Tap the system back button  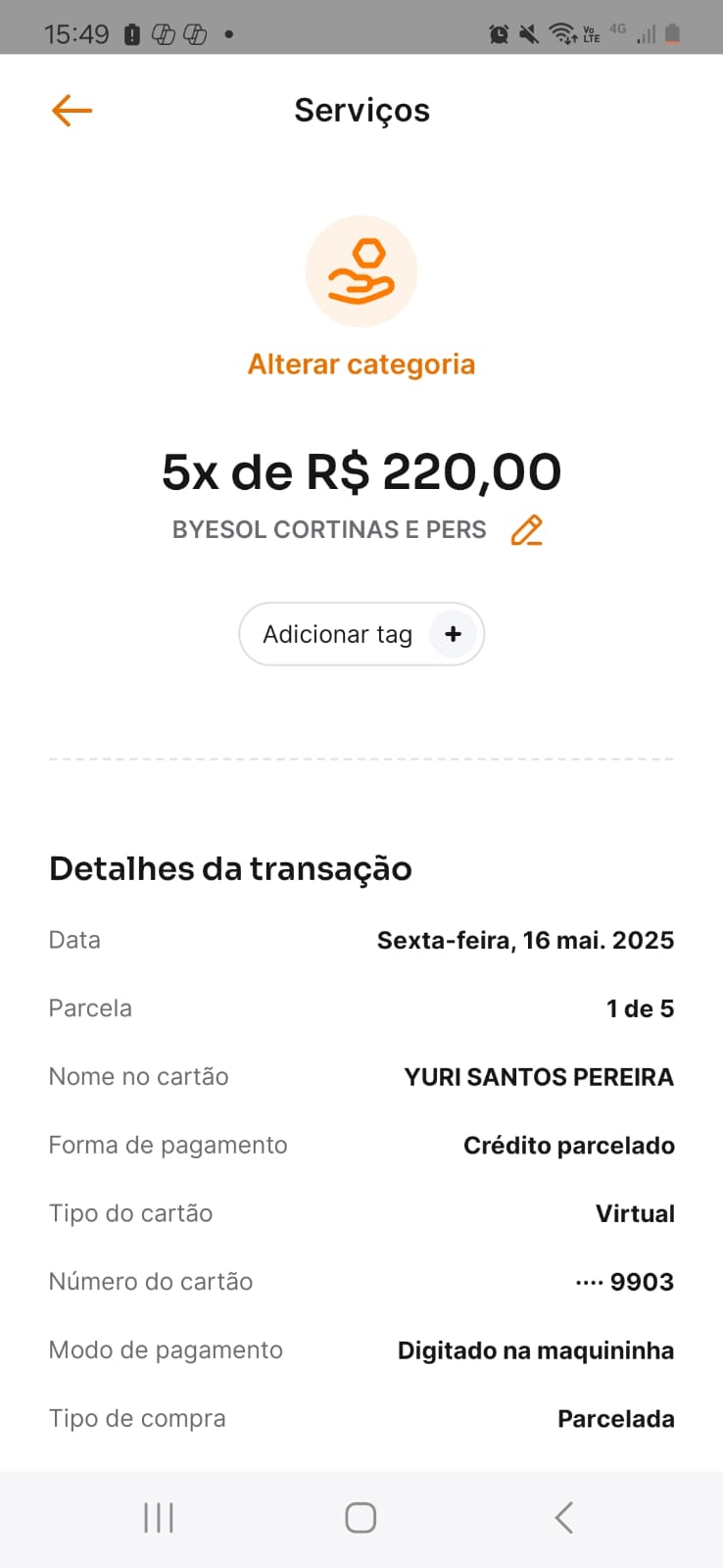click(x=563, y=1518)
